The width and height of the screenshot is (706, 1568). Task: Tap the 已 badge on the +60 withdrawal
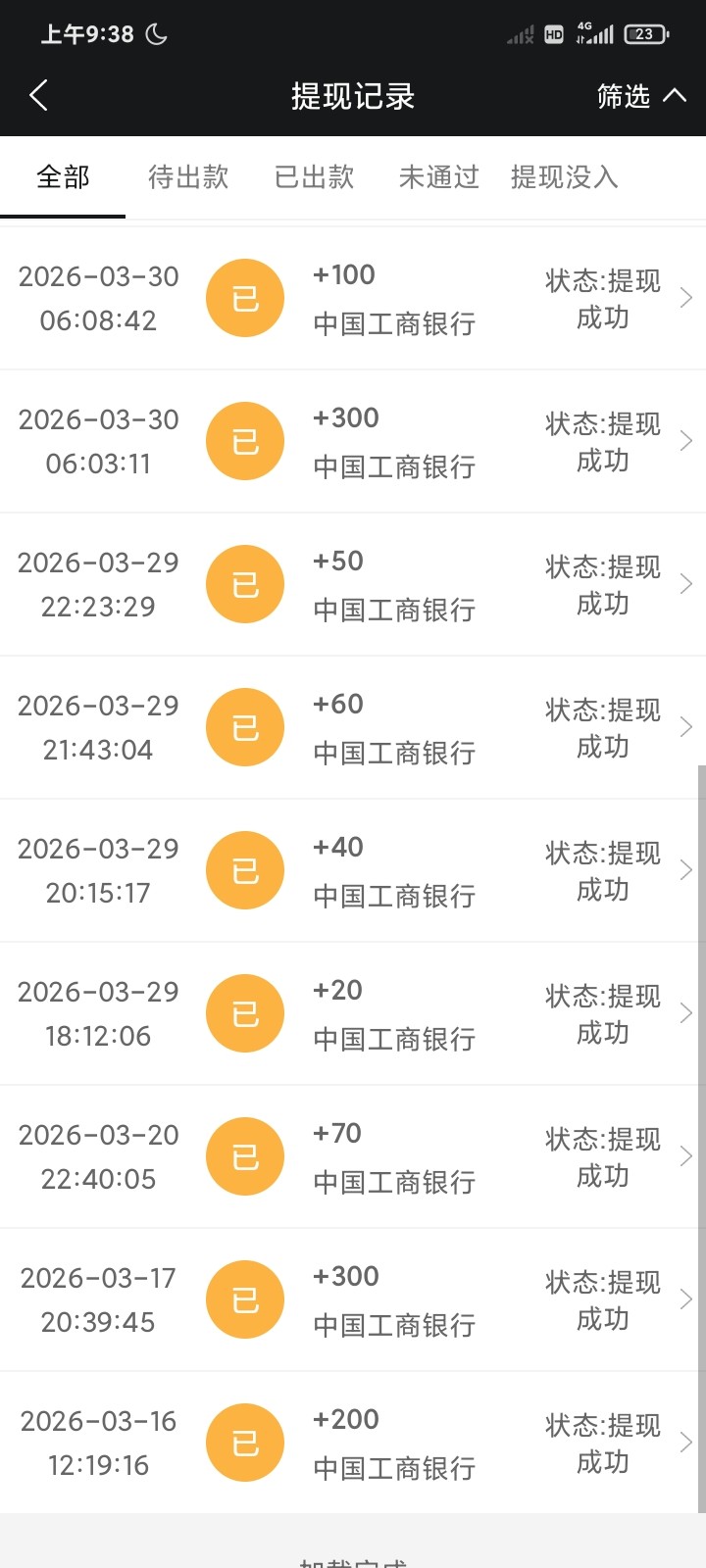coord(244,726)
